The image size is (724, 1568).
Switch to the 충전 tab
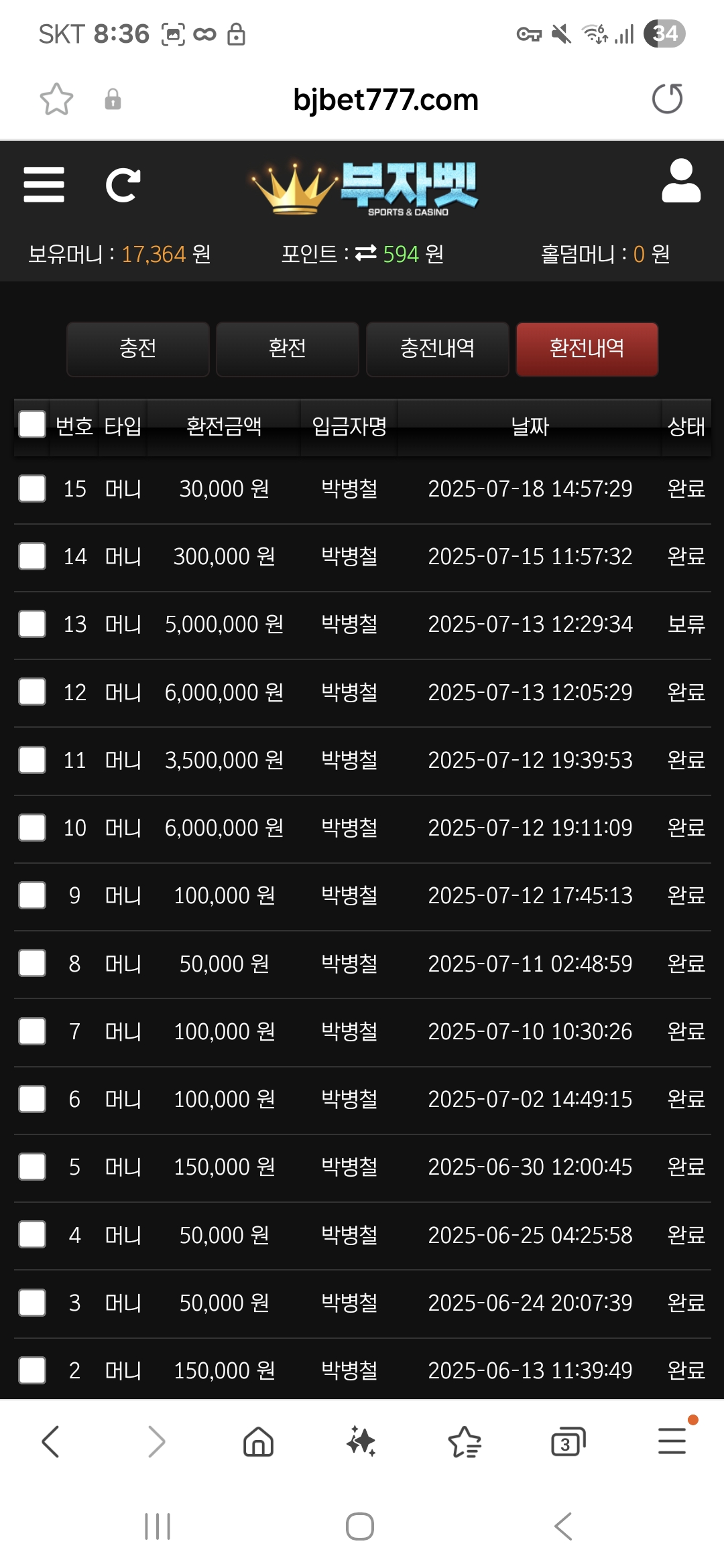pyautogui.click(x=138, y=349)
